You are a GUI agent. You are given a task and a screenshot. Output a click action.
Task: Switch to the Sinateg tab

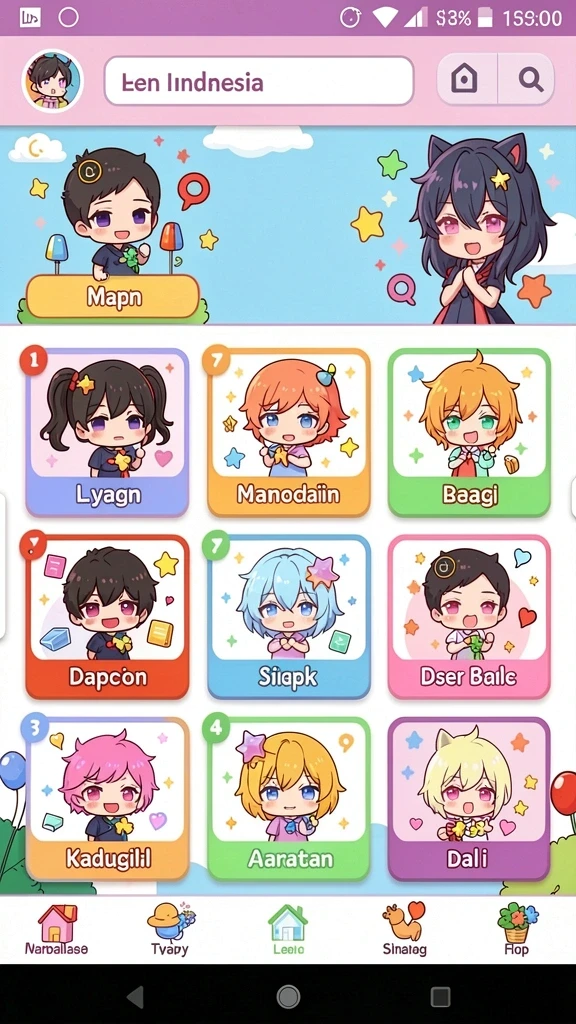pyautogui.click(x=404, y=930)
